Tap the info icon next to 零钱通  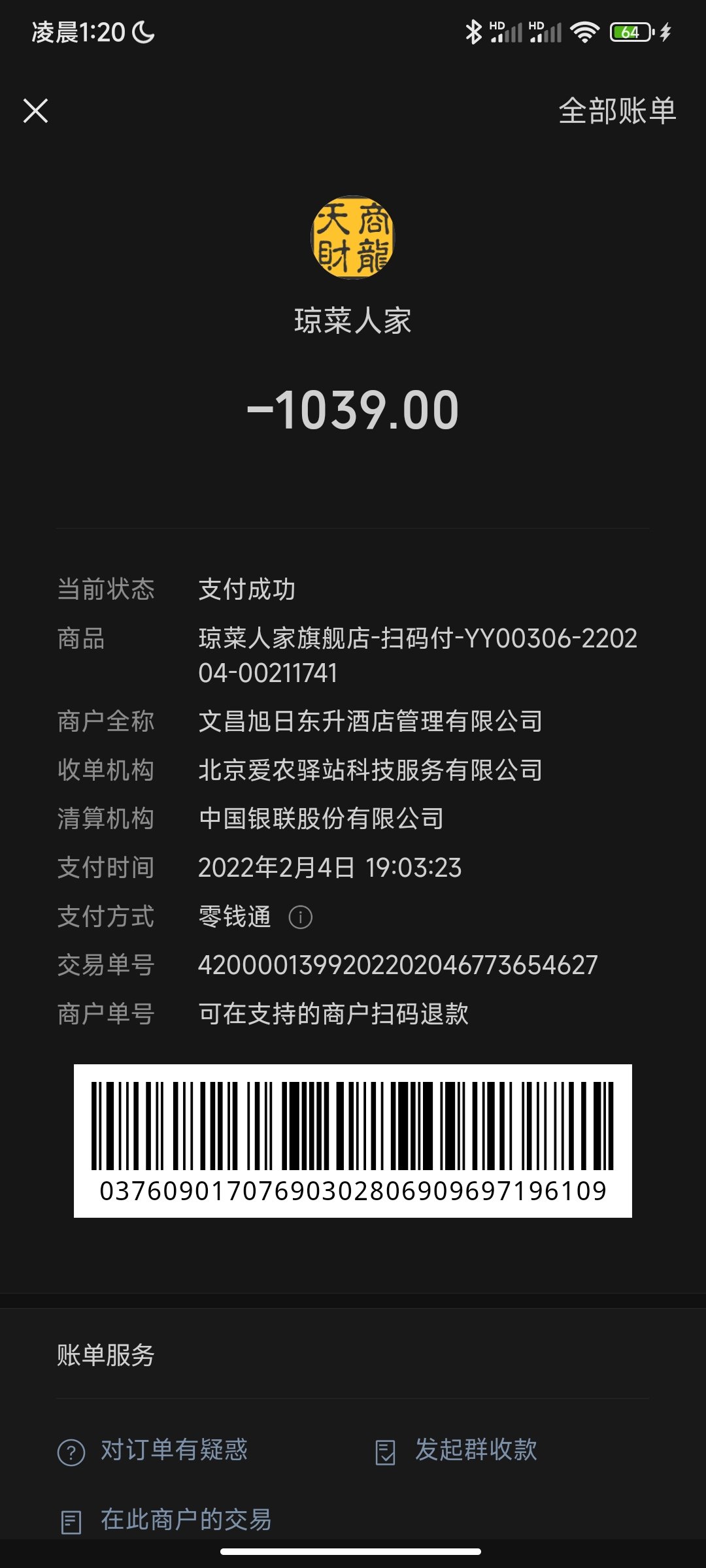click(300, 917)
